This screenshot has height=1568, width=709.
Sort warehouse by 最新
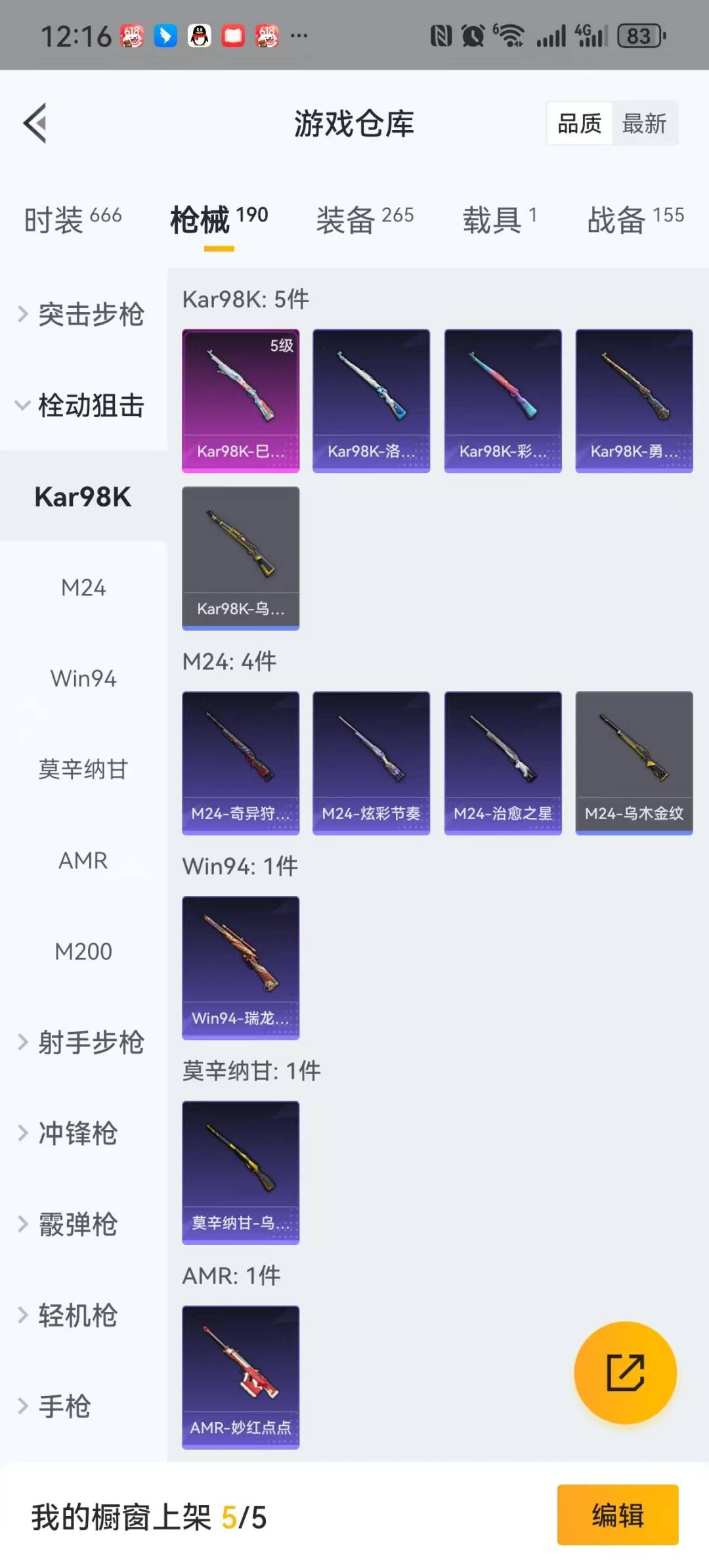coord(643,123)
